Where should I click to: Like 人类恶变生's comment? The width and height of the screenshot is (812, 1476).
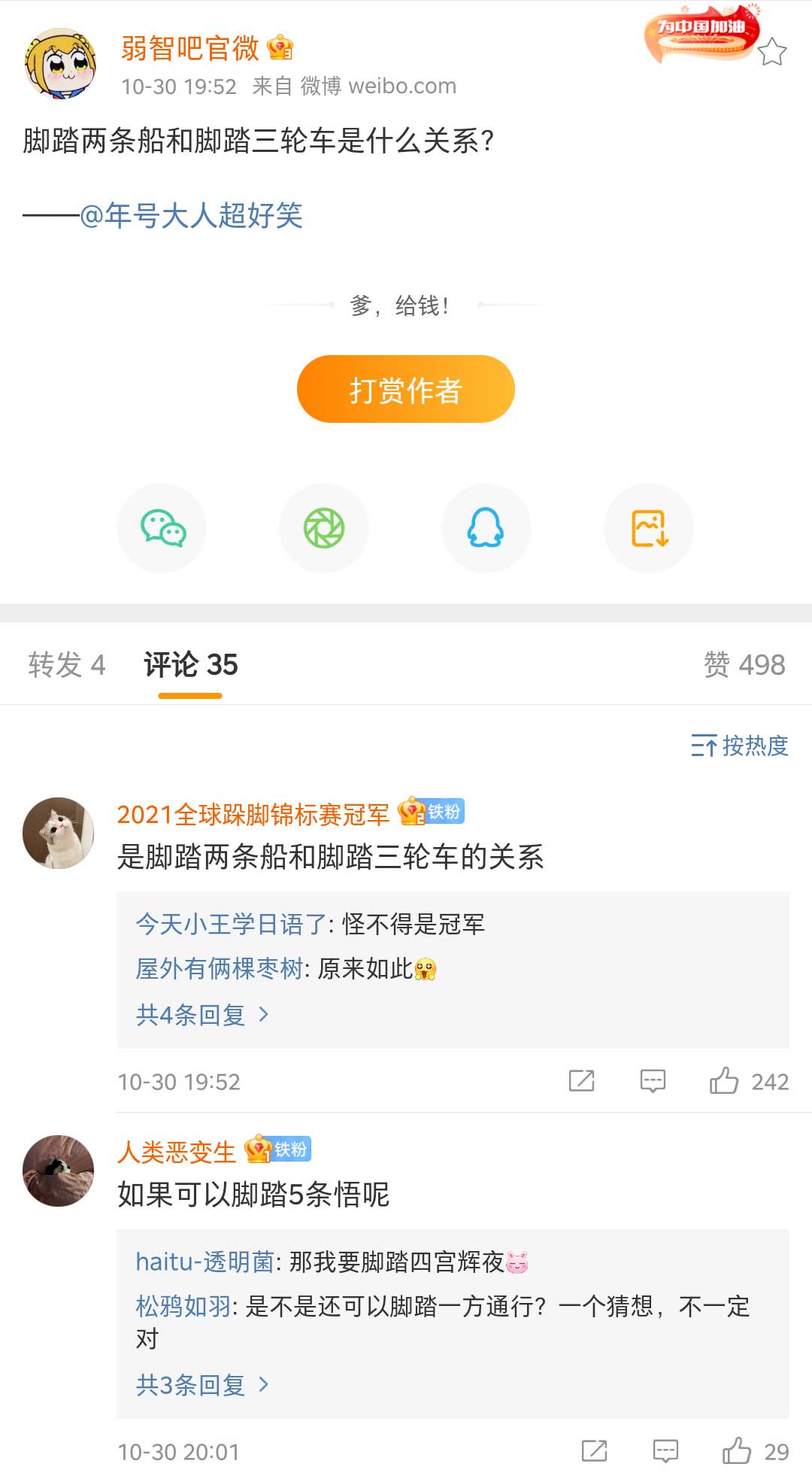[737, 1450]
